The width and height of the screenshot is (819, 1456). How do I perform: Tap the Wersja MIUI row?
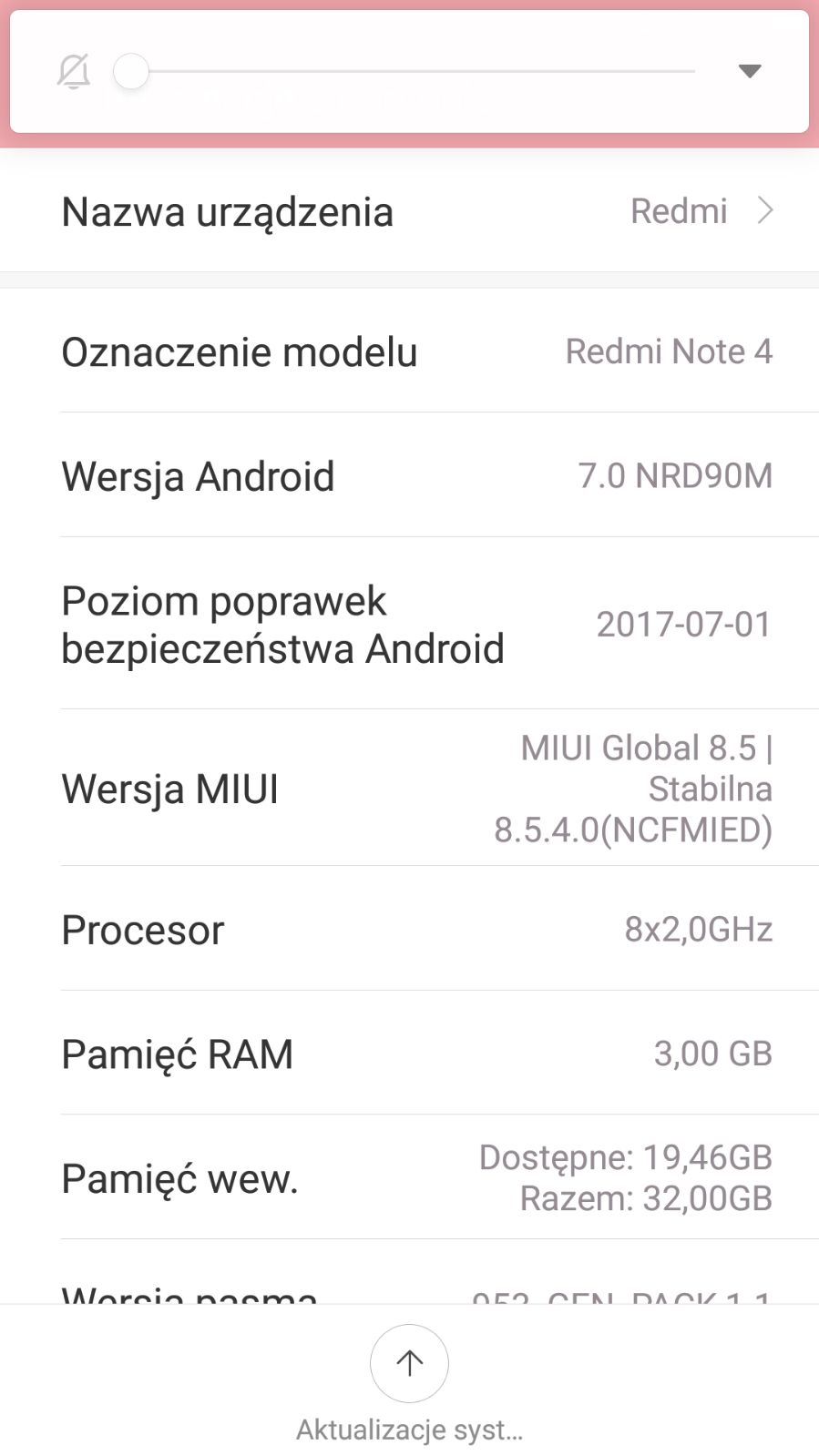409,789
